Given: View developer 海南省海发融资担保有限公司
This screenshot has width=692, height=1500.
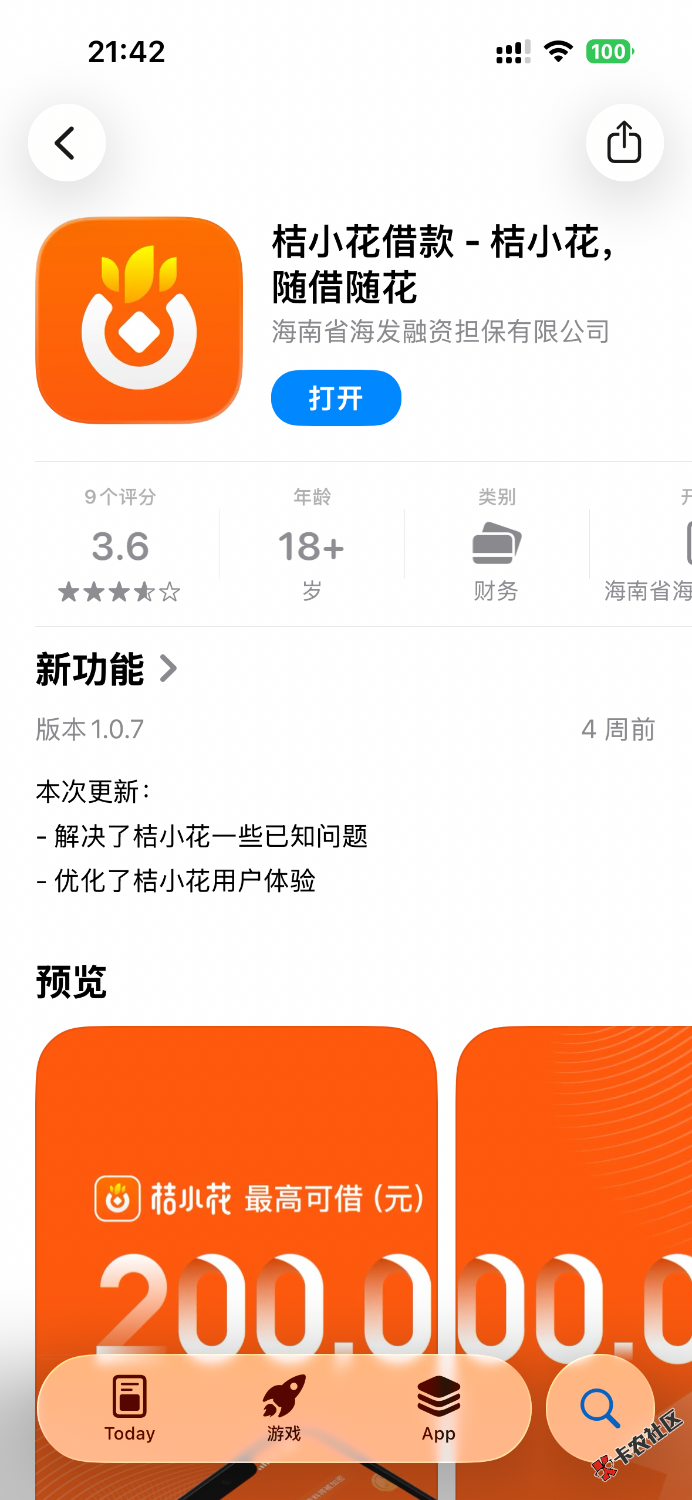Looking at the screenshot, I should coord(440,331).
